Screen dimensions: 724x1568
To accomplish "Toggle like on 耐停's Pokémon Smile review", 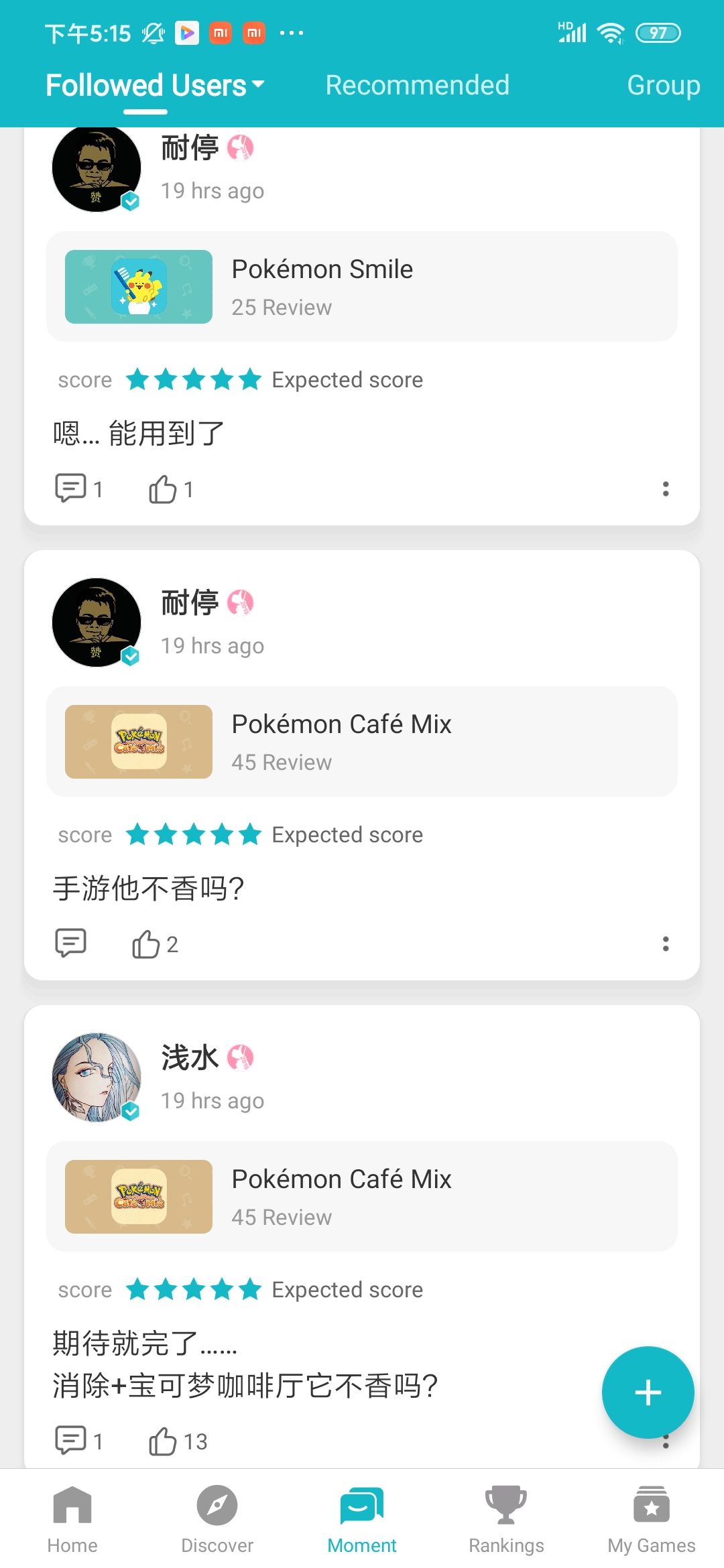I will coord(163,488).
